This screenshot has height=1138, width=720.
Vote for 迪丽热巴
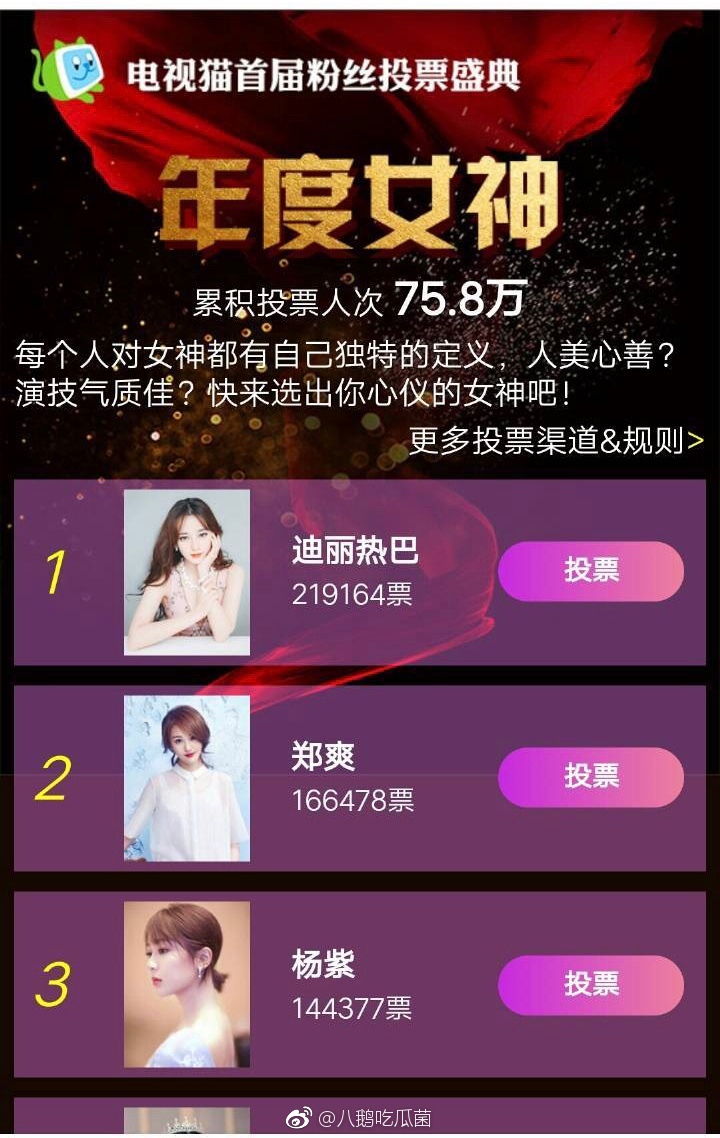(x=590, y=571)
